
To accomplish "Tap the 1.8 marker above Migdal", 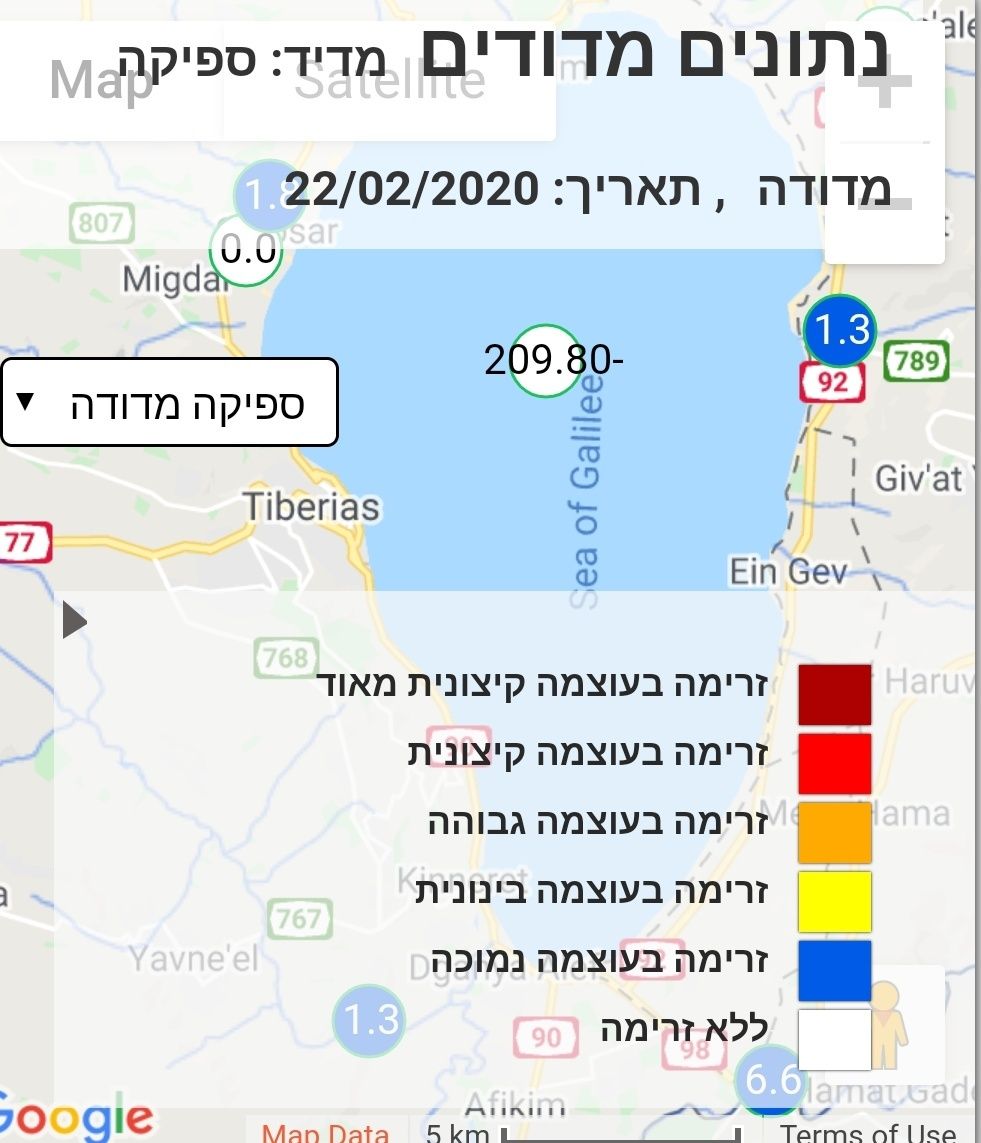I will coord(266,194).
